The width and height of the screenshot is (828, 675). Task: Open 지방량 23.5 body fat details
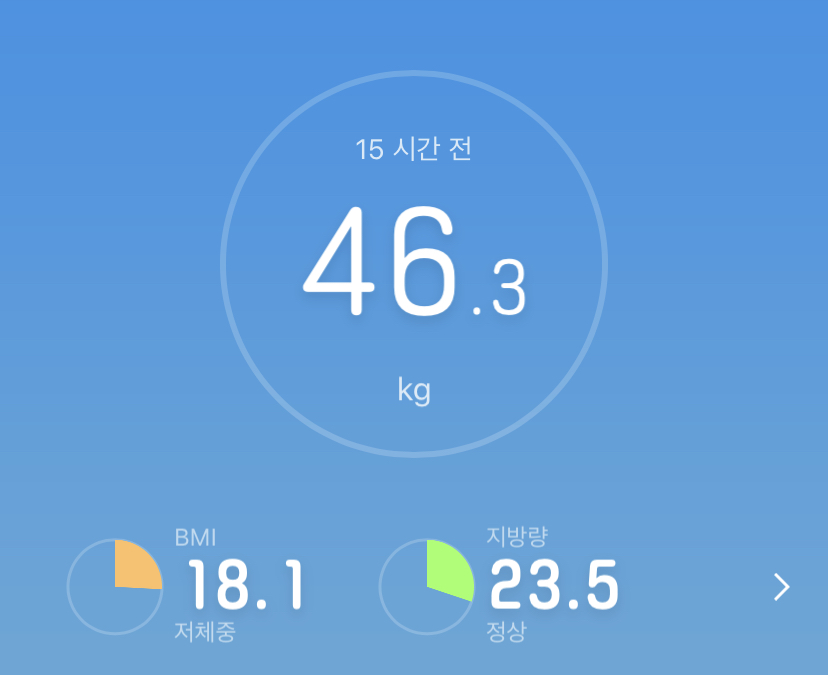point(500,586)
